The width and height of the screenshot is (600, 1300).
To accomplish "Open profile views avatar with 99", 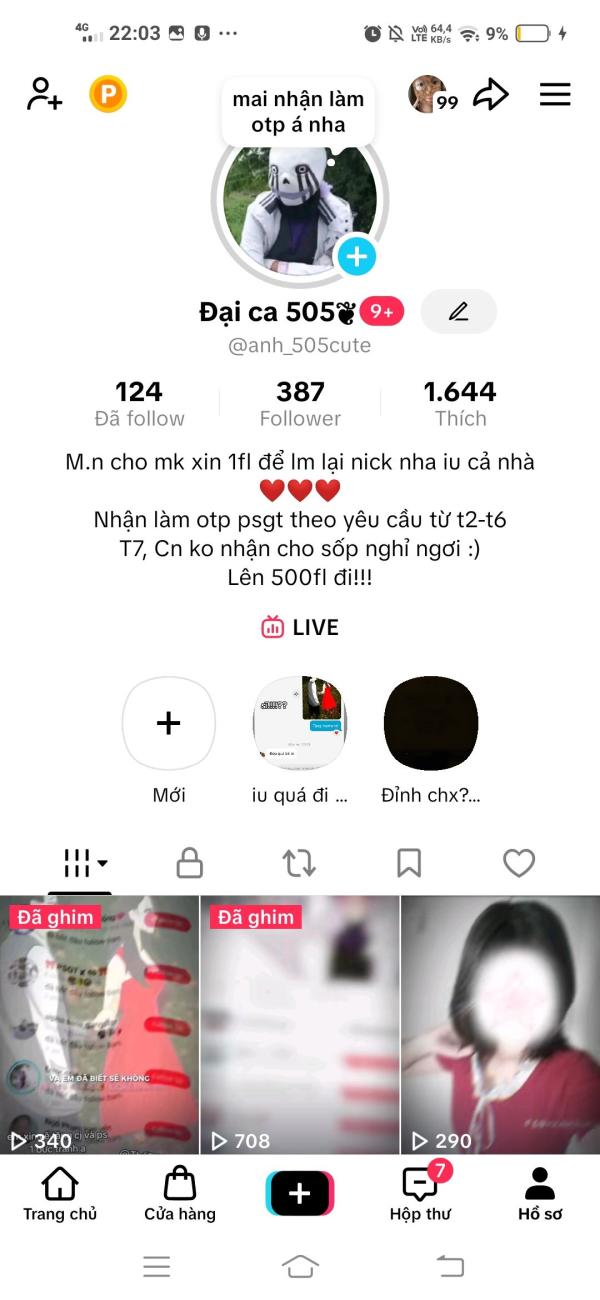I will (430, 95).
